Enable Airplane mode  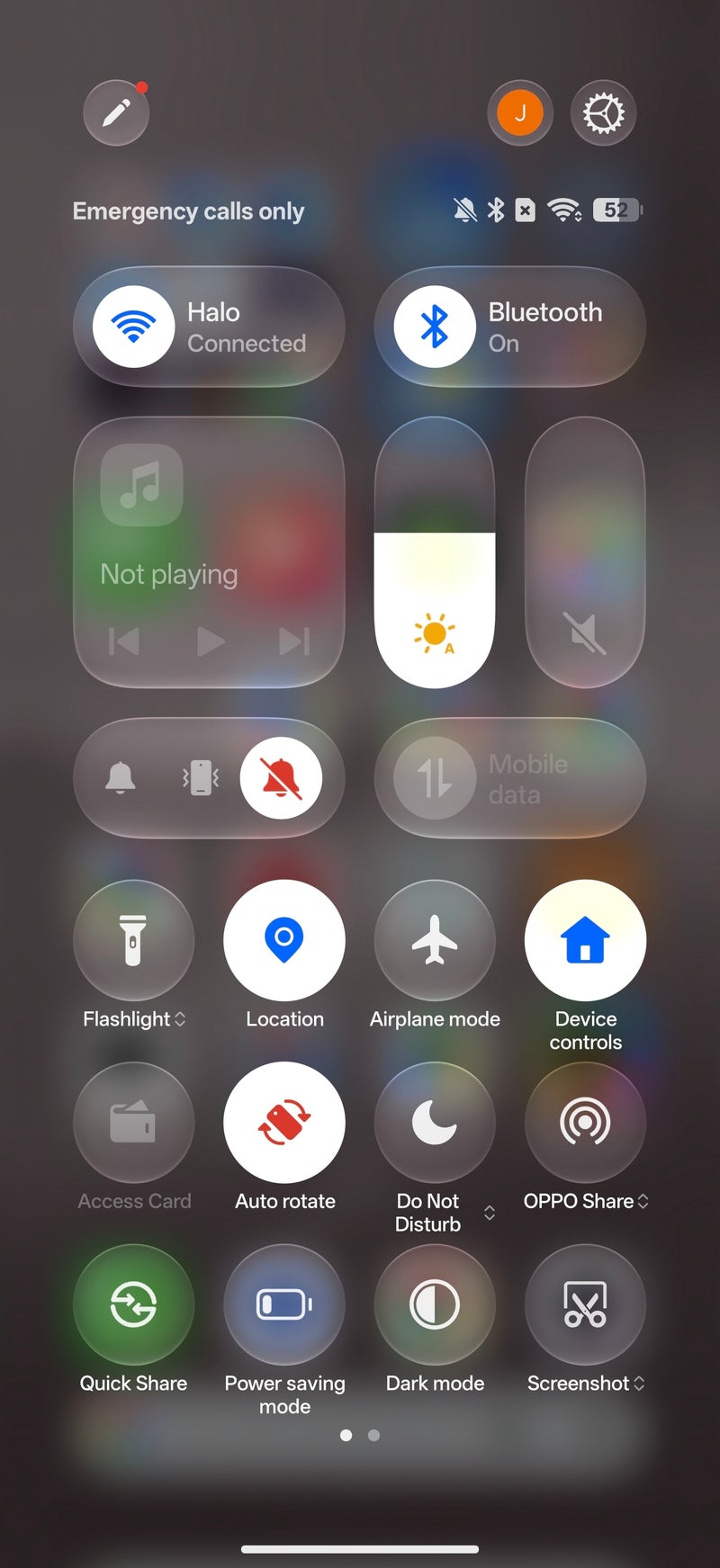point(435,940)
